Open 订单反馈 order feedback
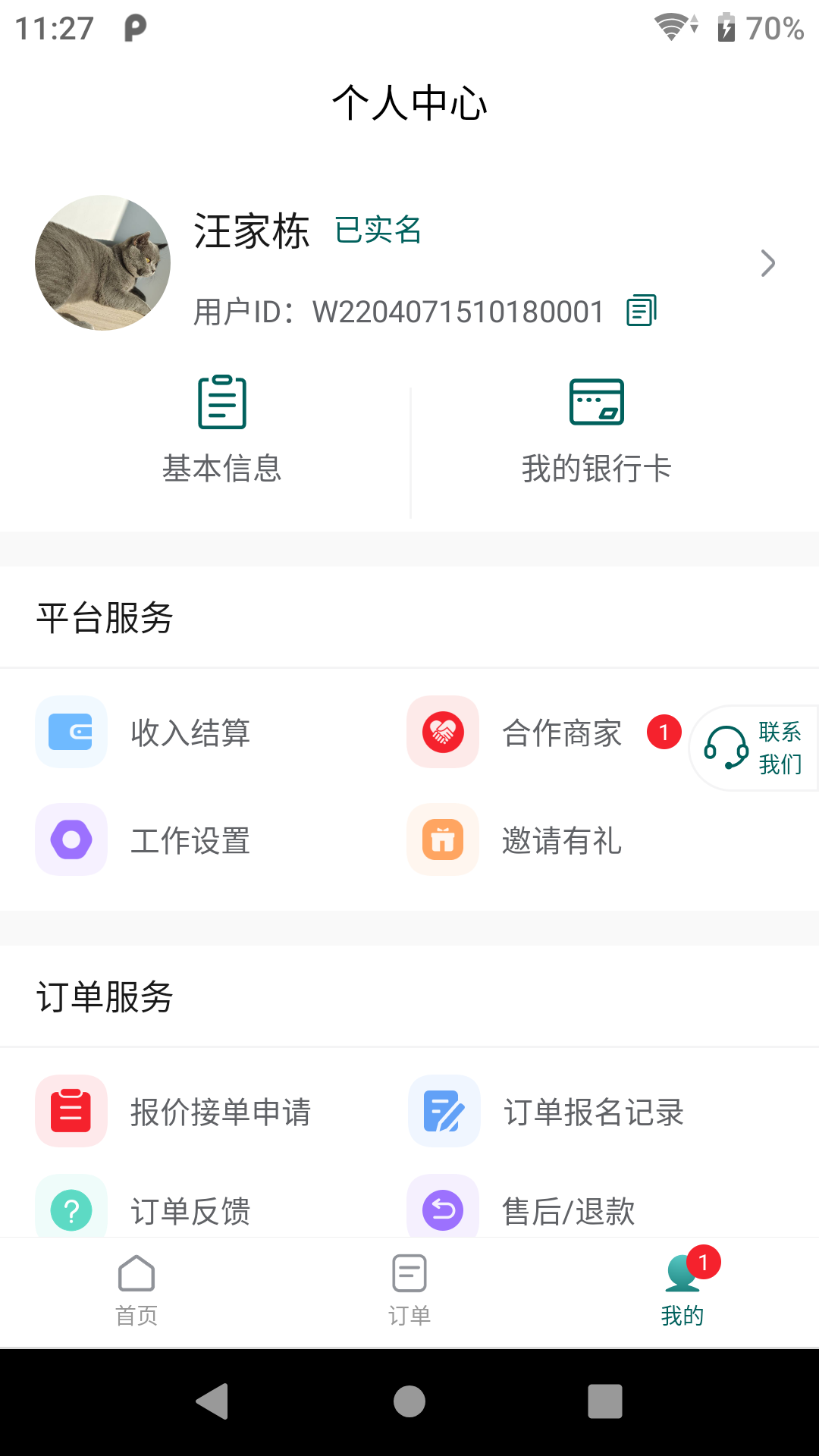Screen dimensions: 819x1456 click(x=144, y=1210)
